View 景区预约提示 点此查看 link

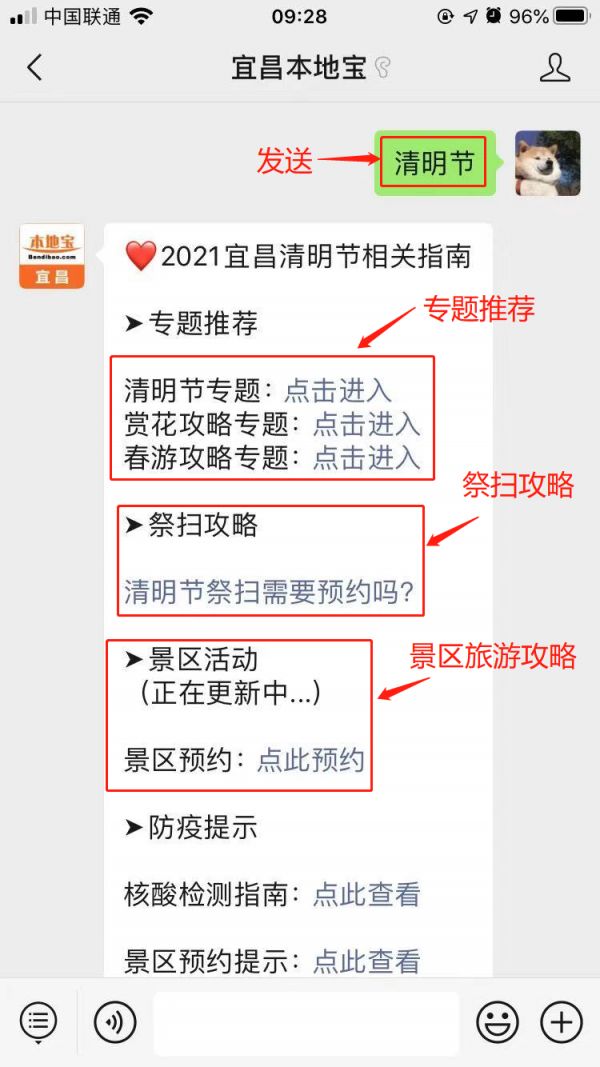pos(366,961)
